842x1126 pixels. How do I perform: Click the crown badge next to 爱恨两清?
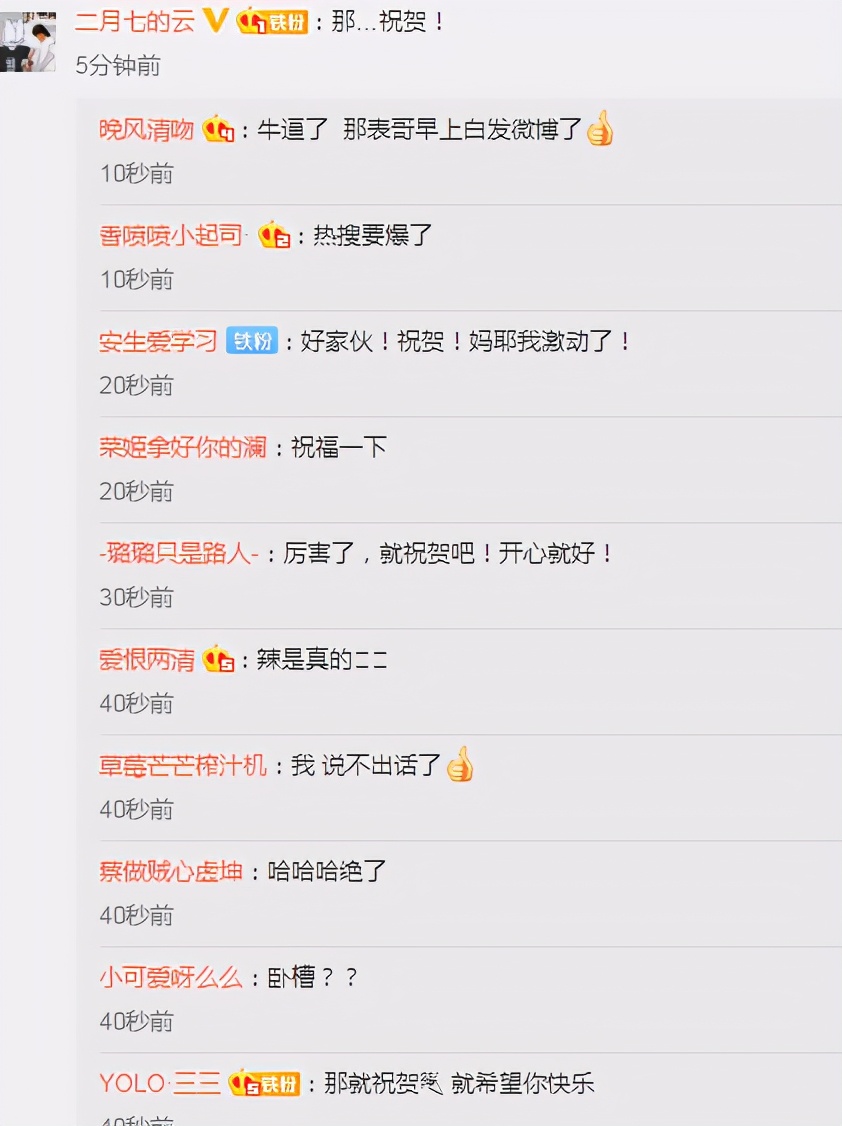click(x=216, y=661)
